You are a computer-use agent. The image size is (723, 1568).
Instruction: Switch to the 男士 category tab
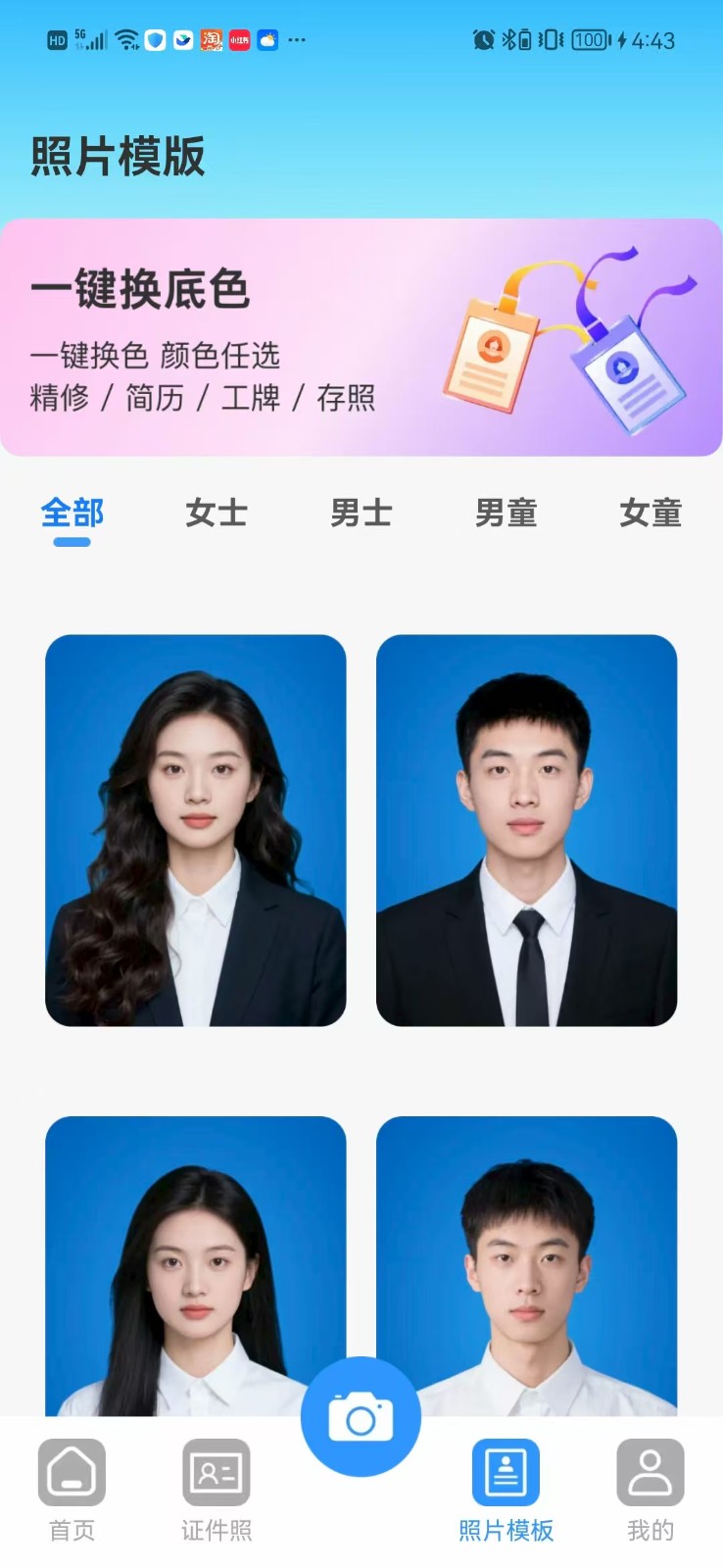coord(361,513)
